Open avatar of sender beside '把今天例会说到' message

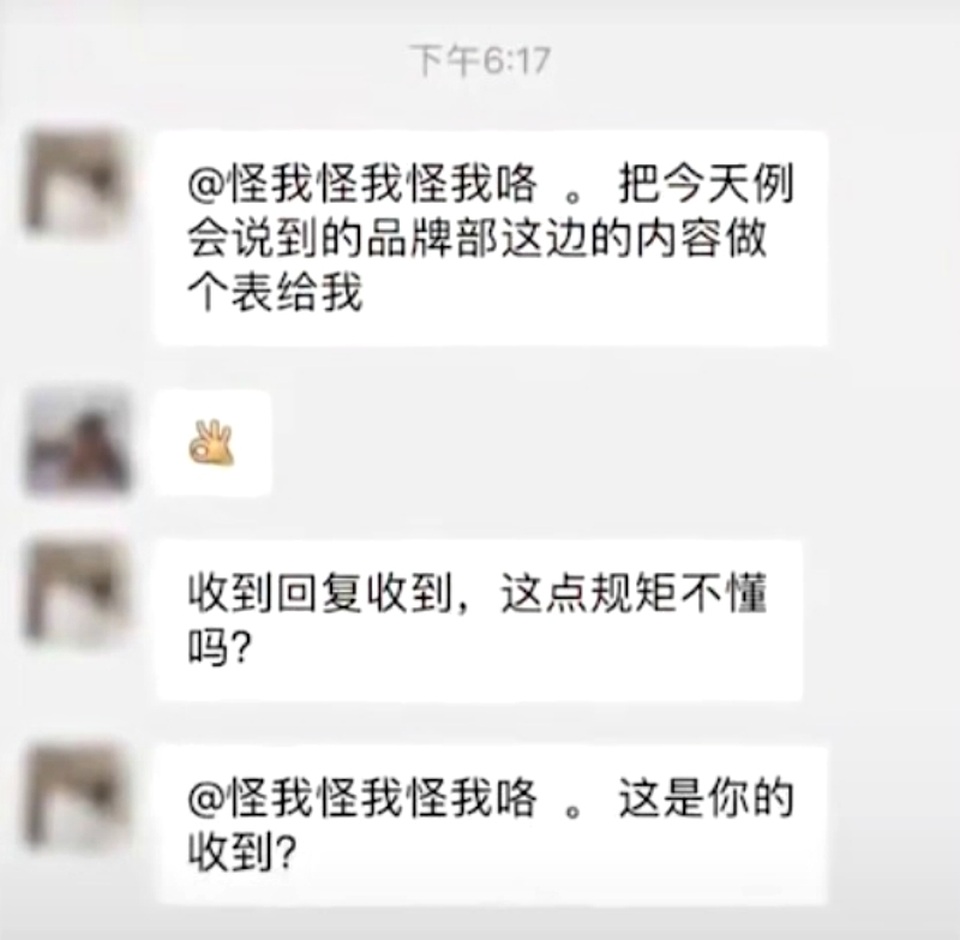pos(77,184)
